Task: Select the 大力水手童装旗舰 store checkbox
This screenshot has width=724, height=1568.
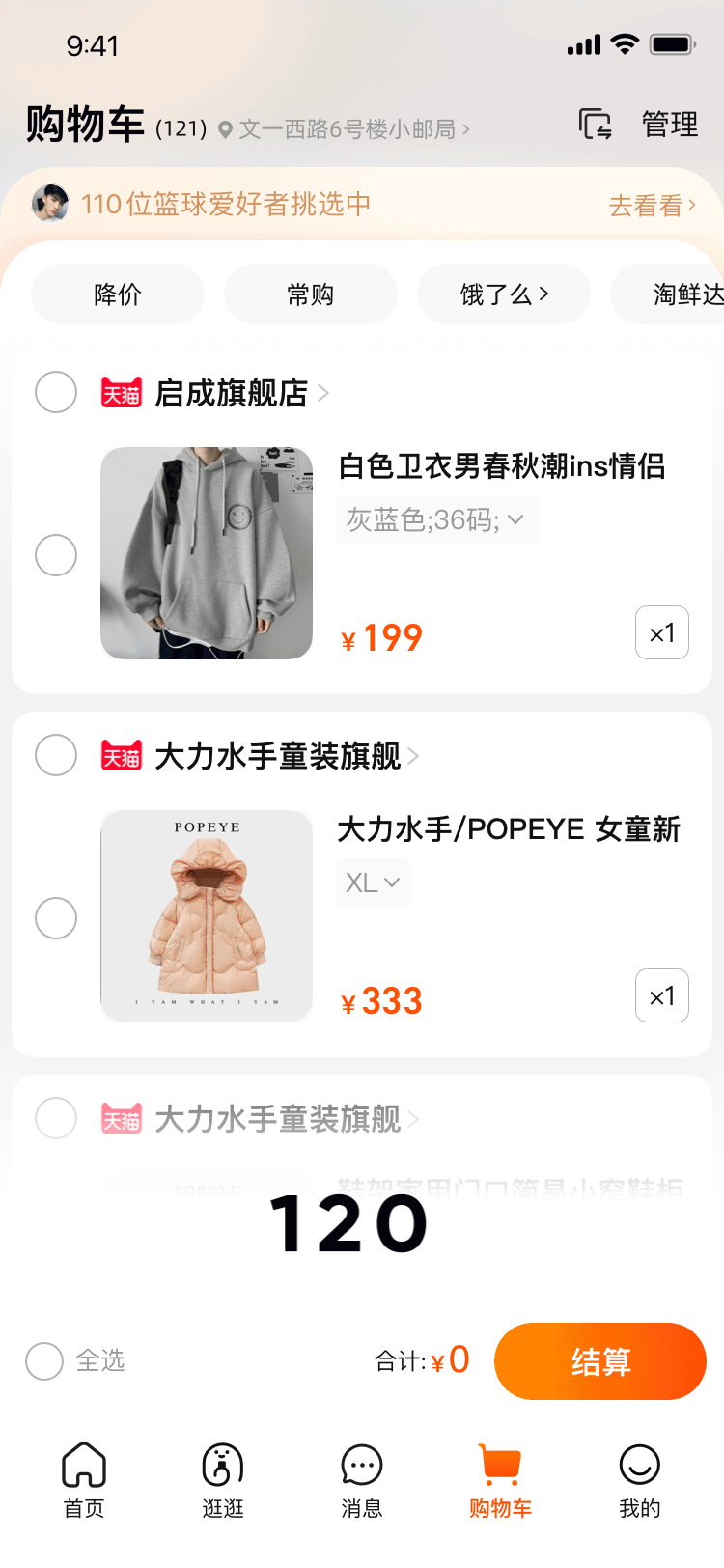Action: pyautogui.click(x=56, y=755)
